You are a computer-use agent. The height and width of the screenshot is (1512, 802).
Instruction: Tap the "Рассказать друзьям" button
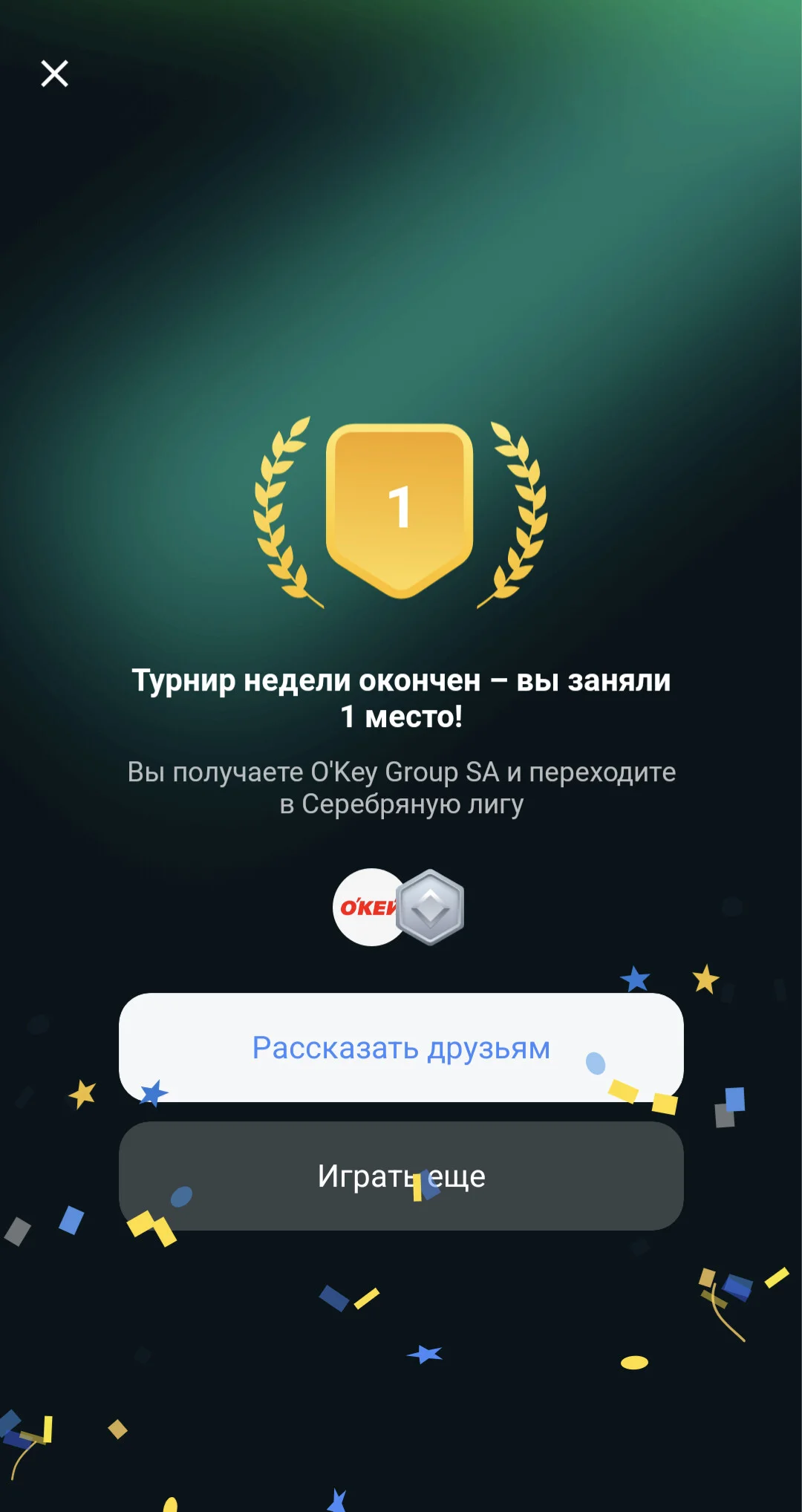401,1047
